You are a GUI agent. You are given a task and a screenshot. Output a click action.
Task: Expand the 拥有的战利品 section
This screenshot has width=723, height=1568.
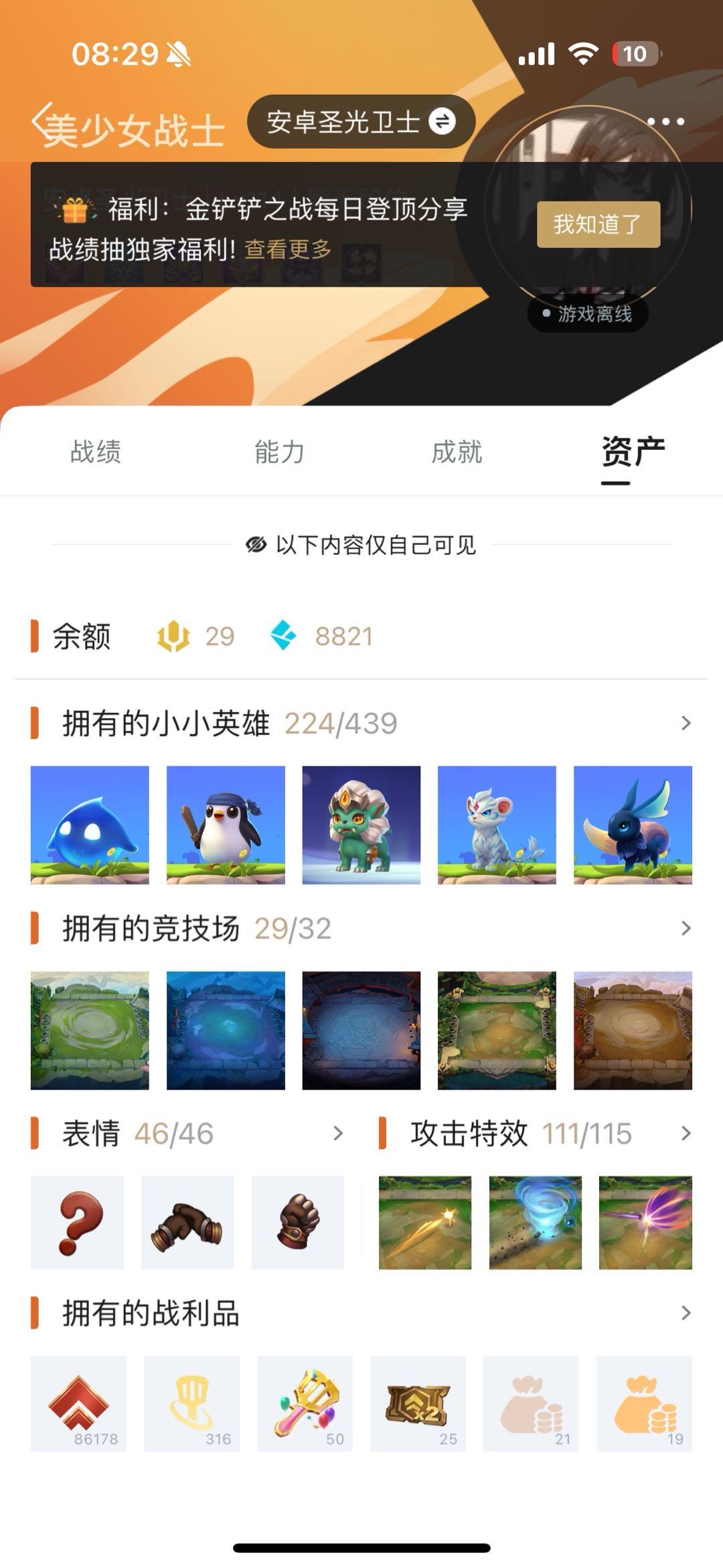pos(686,1313)
